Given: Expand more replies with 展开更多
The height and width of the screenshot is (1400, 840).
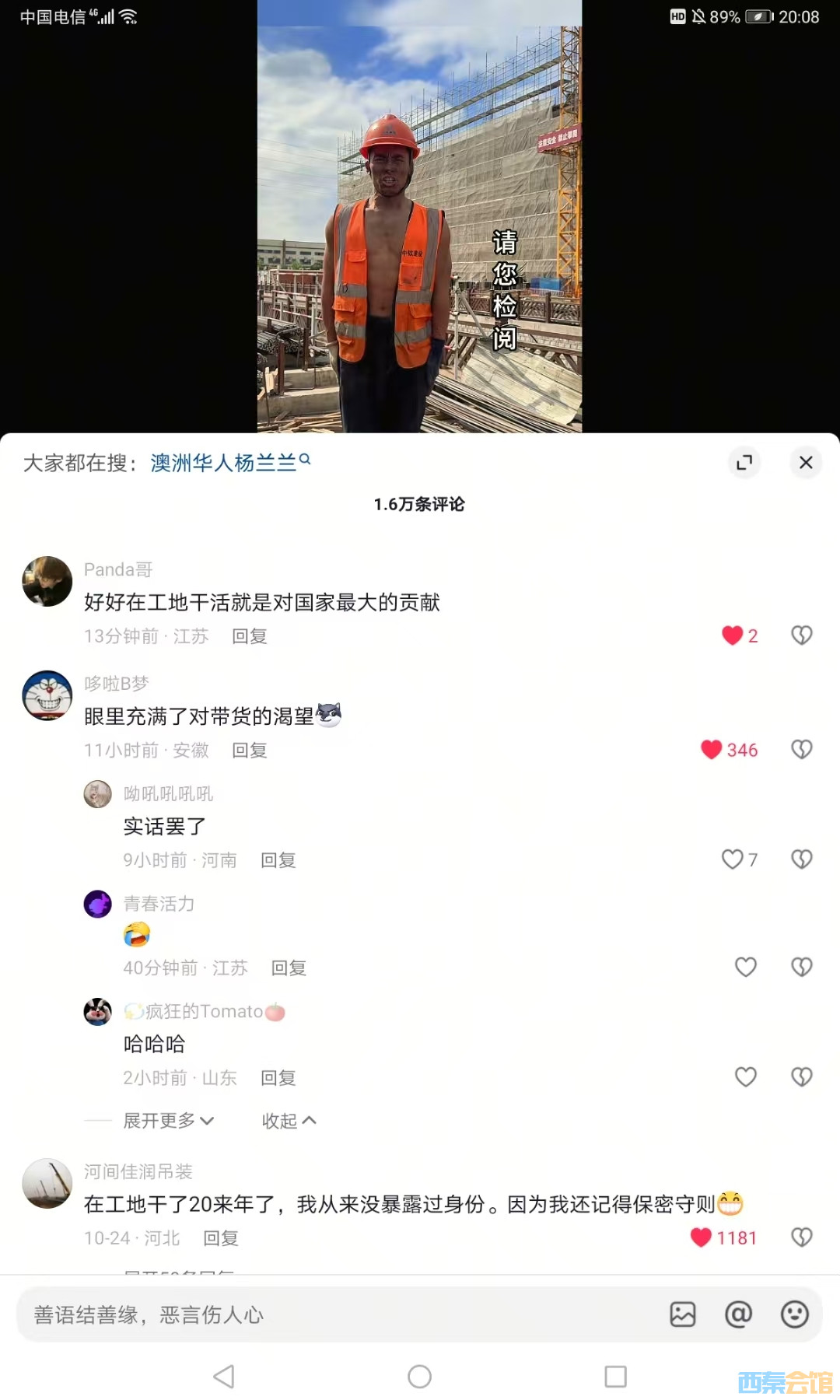Looking at the screenshot, I should pyautogui.click(x=168, y=1120).
